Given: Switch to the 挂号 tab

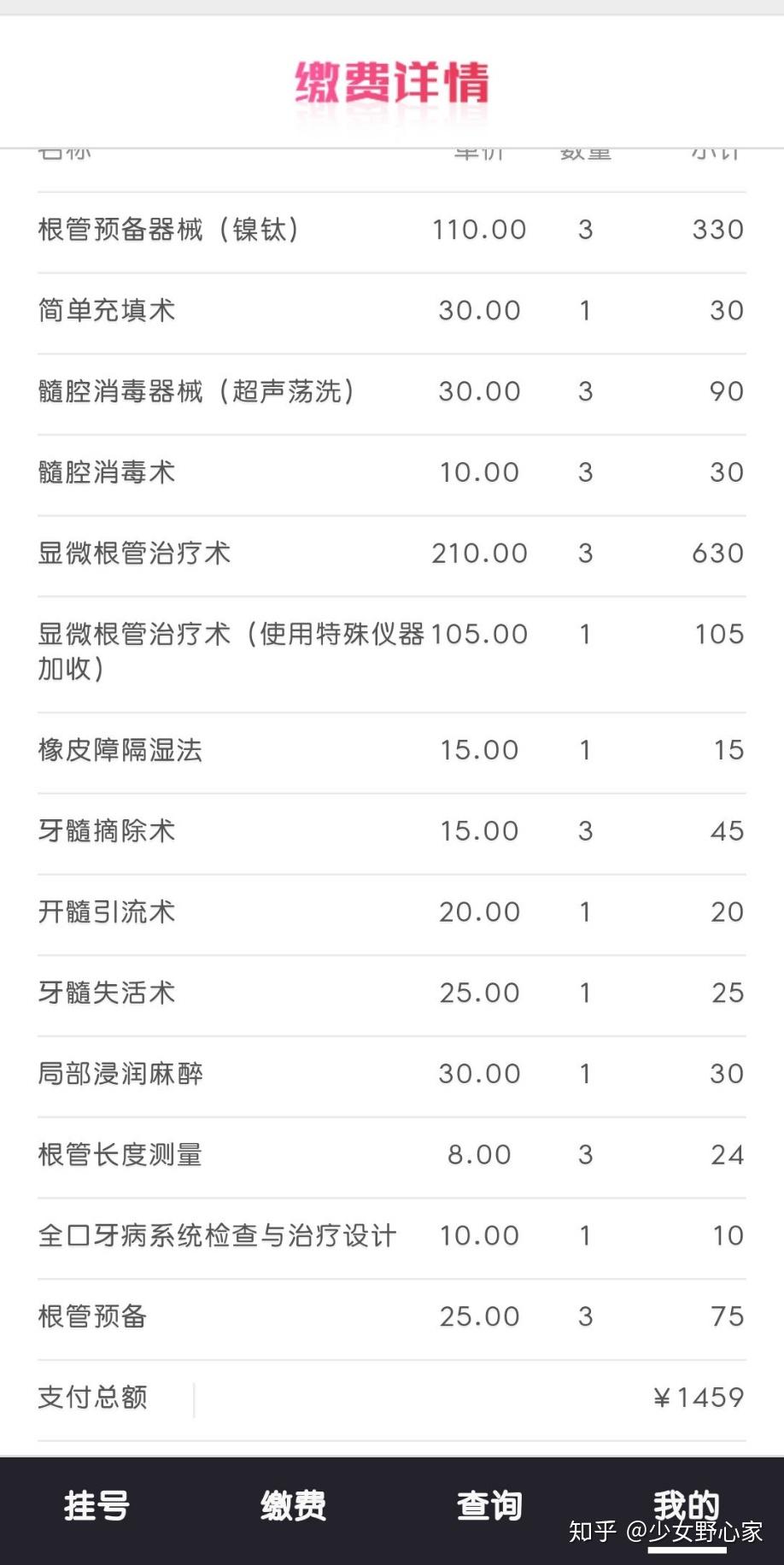Looking at the screenshot, I should [x=97, y=1506].
